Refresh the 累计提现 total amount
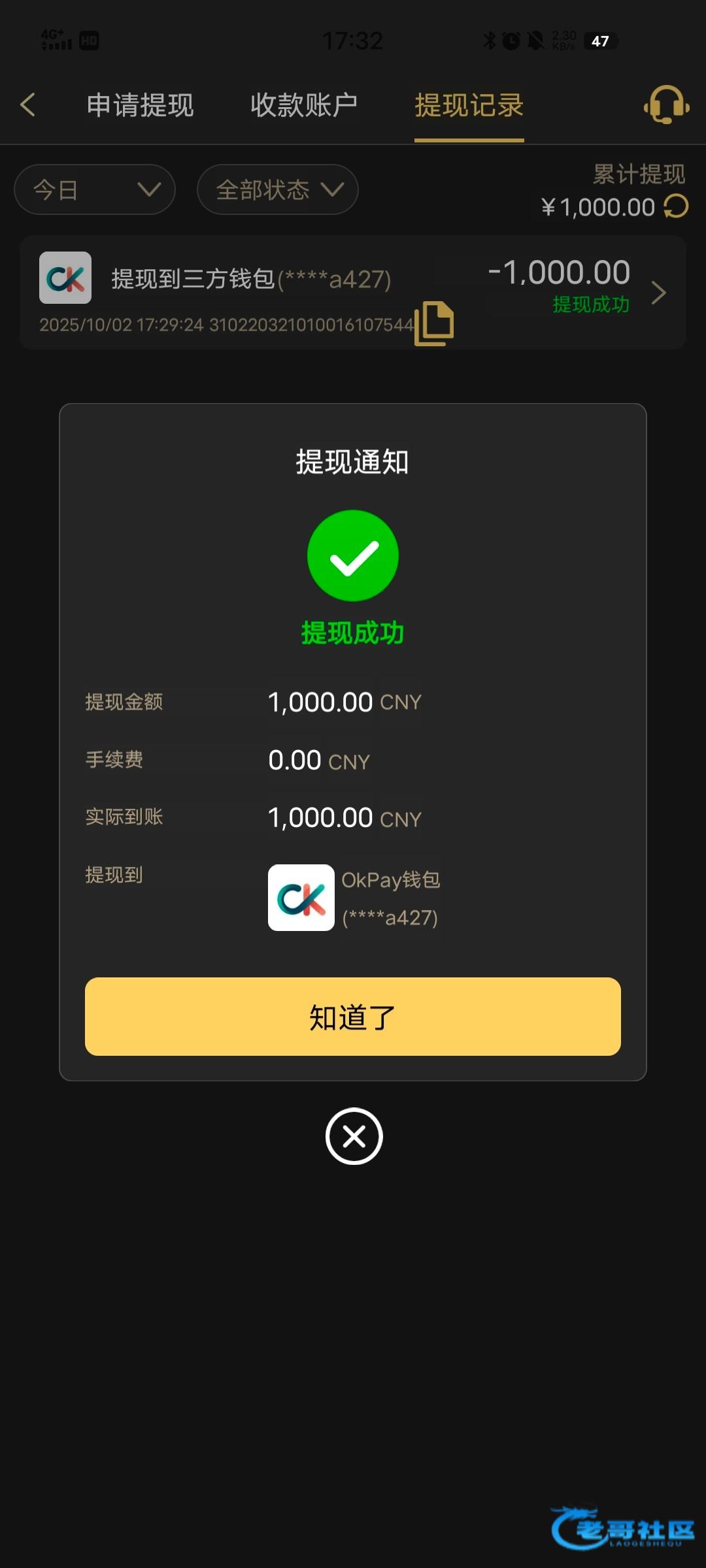 click(676, 206)
